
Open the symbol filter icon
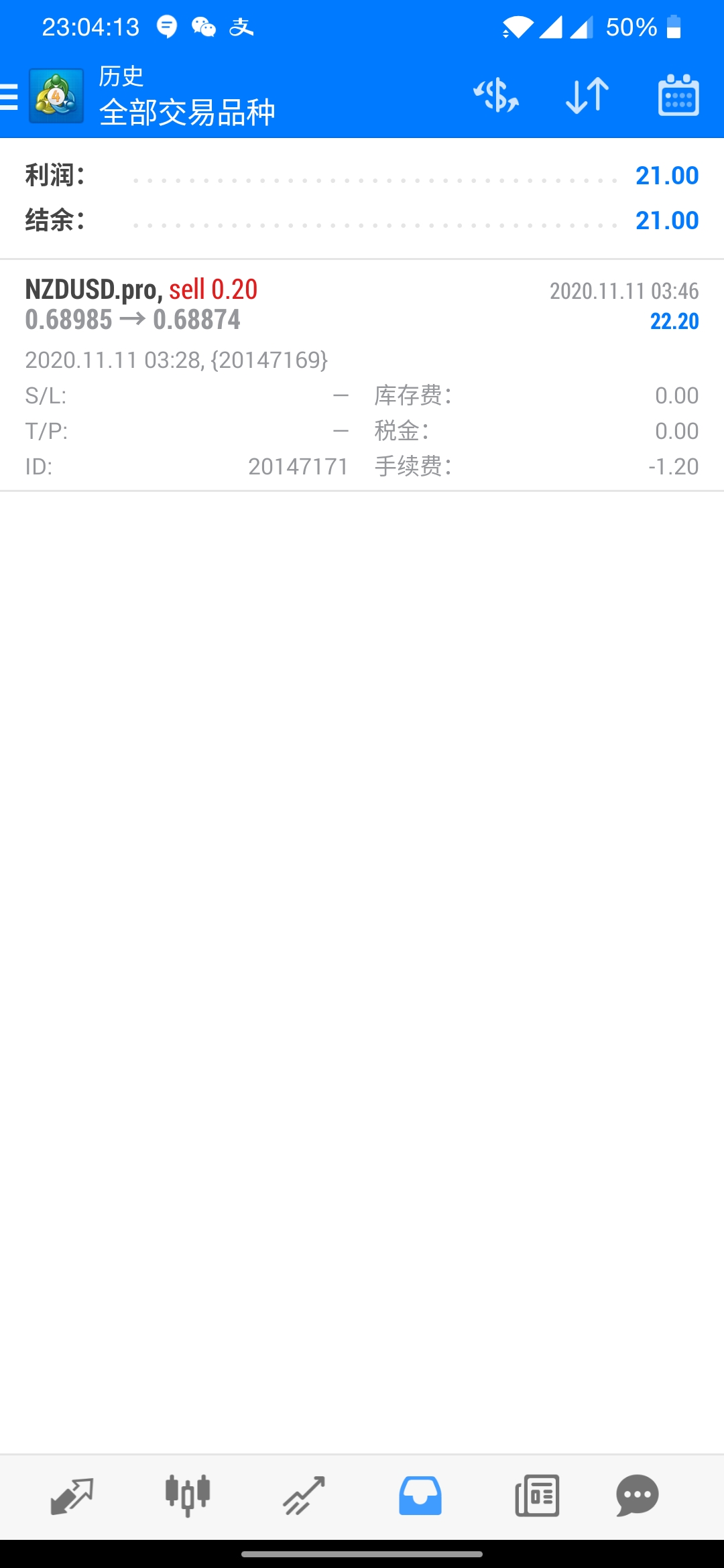496,96
